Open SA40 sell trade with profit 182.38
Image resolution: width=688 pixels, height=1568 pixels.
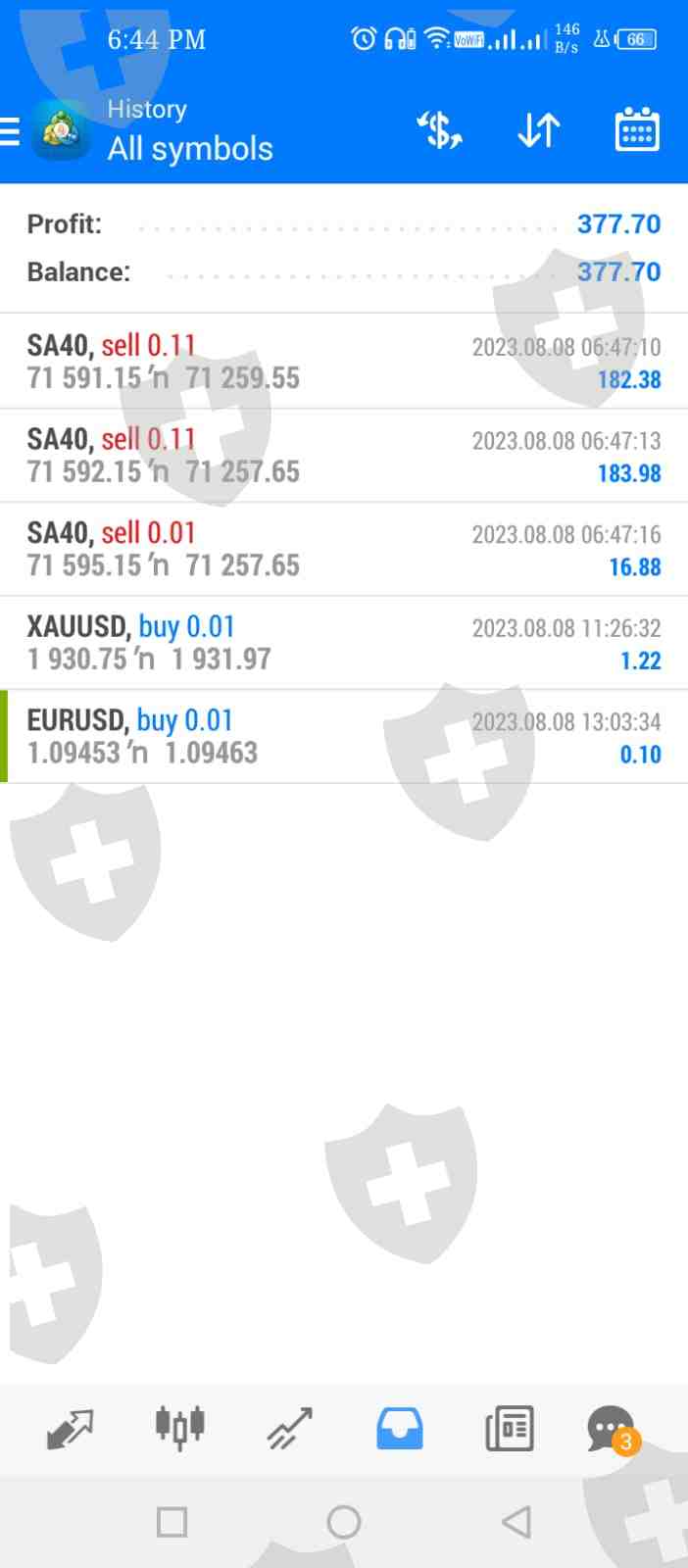pyautogui.click(x=343, y=362)
